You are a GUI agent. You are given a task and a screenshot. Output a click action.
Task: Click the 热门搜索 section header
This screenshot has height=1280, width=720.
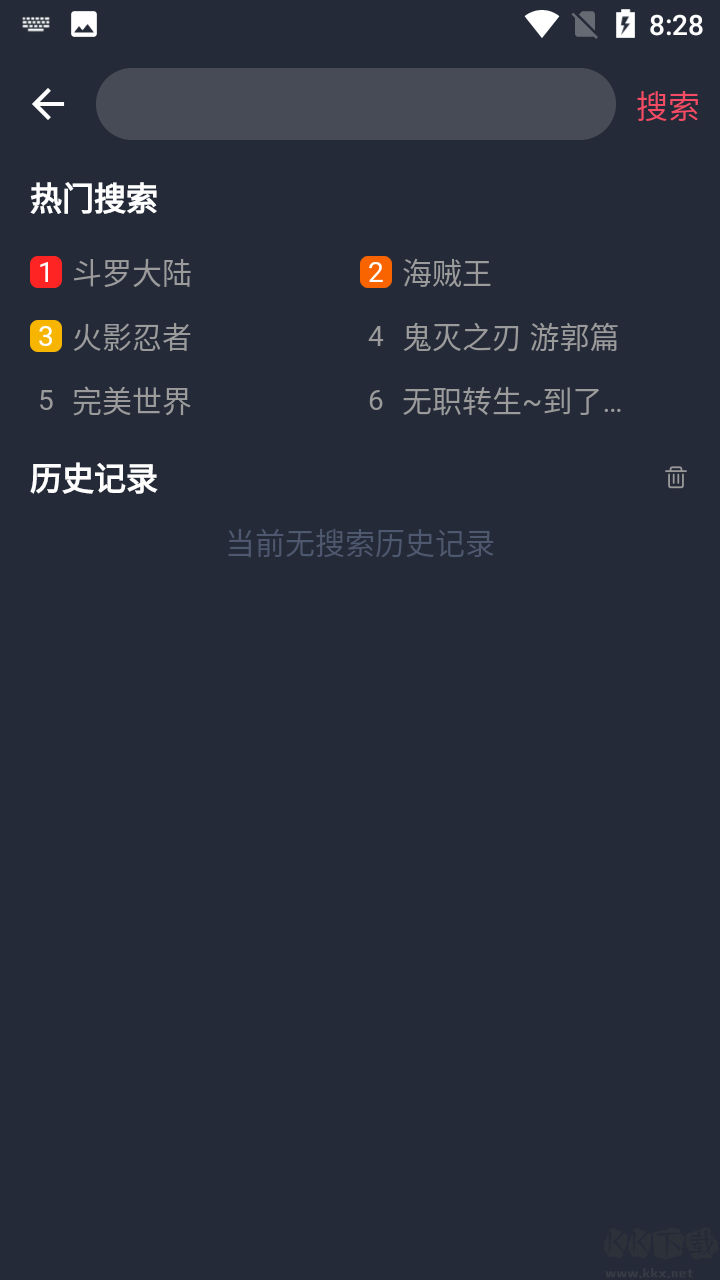pyautogui.click(x=94, y=199)
